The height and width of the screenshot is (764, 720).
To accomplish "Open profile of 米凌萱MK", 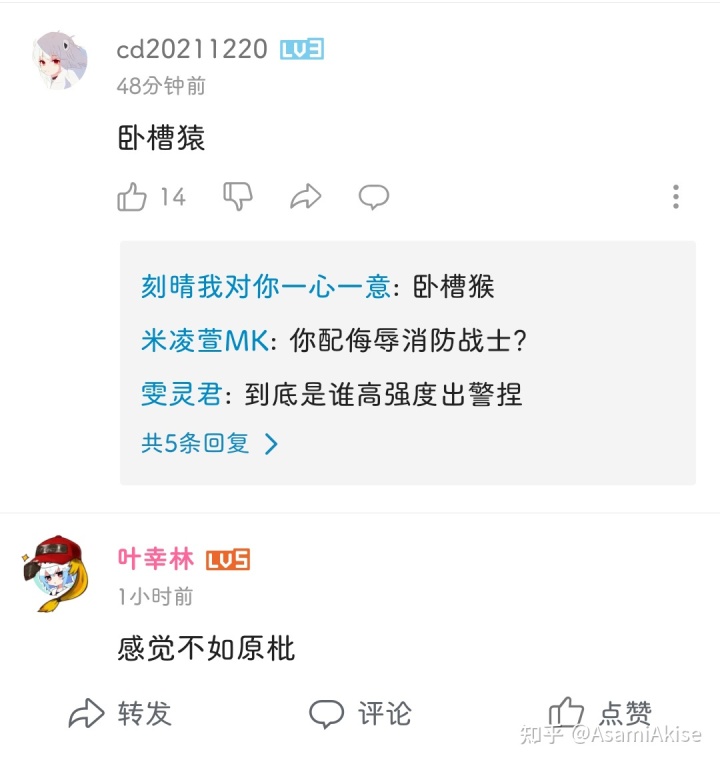I will 205,341.
